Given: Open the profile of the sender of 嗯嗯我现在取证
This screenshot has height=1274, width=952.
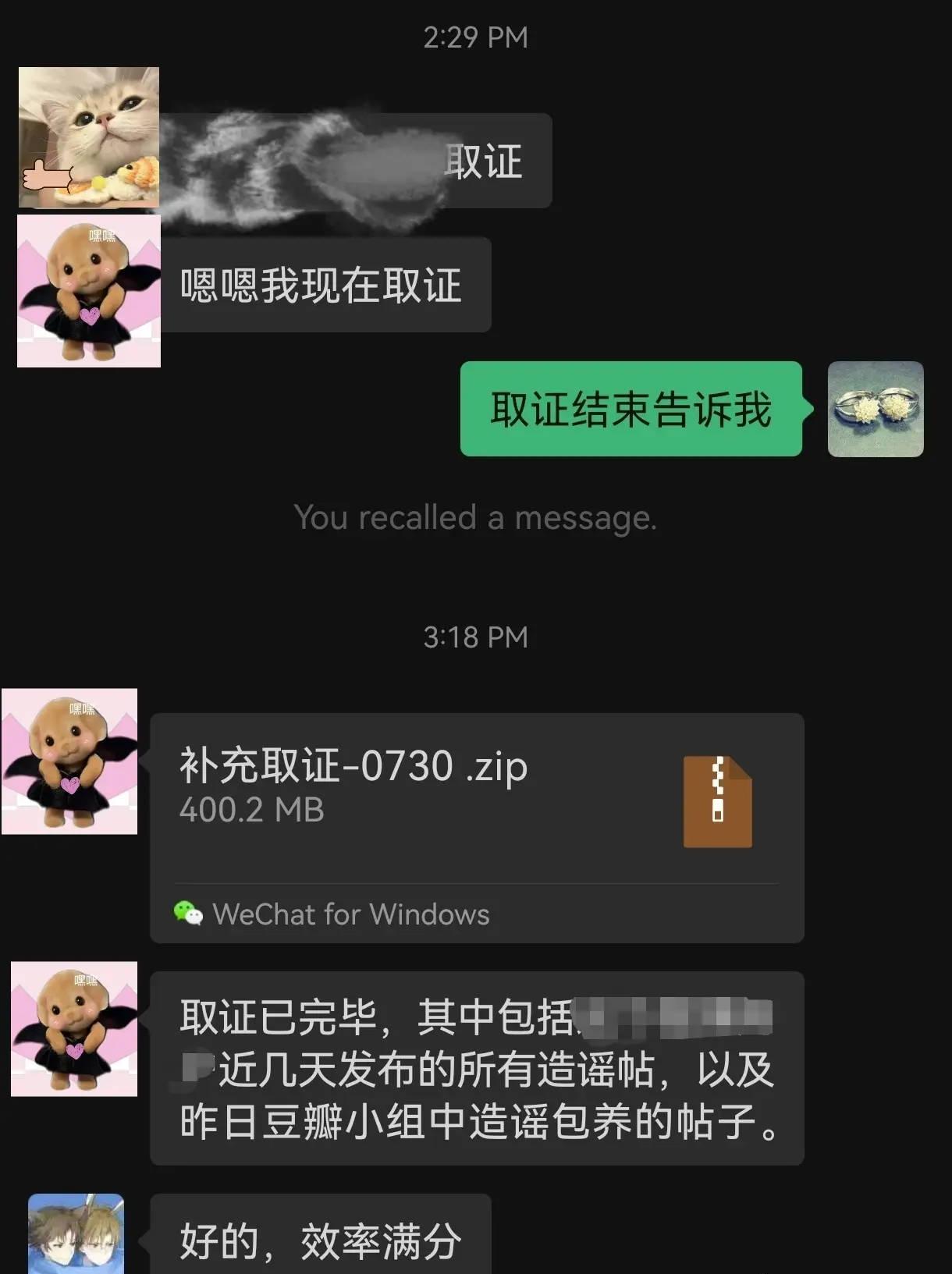Looking at the screenshot, I should (x=89, y=291).
